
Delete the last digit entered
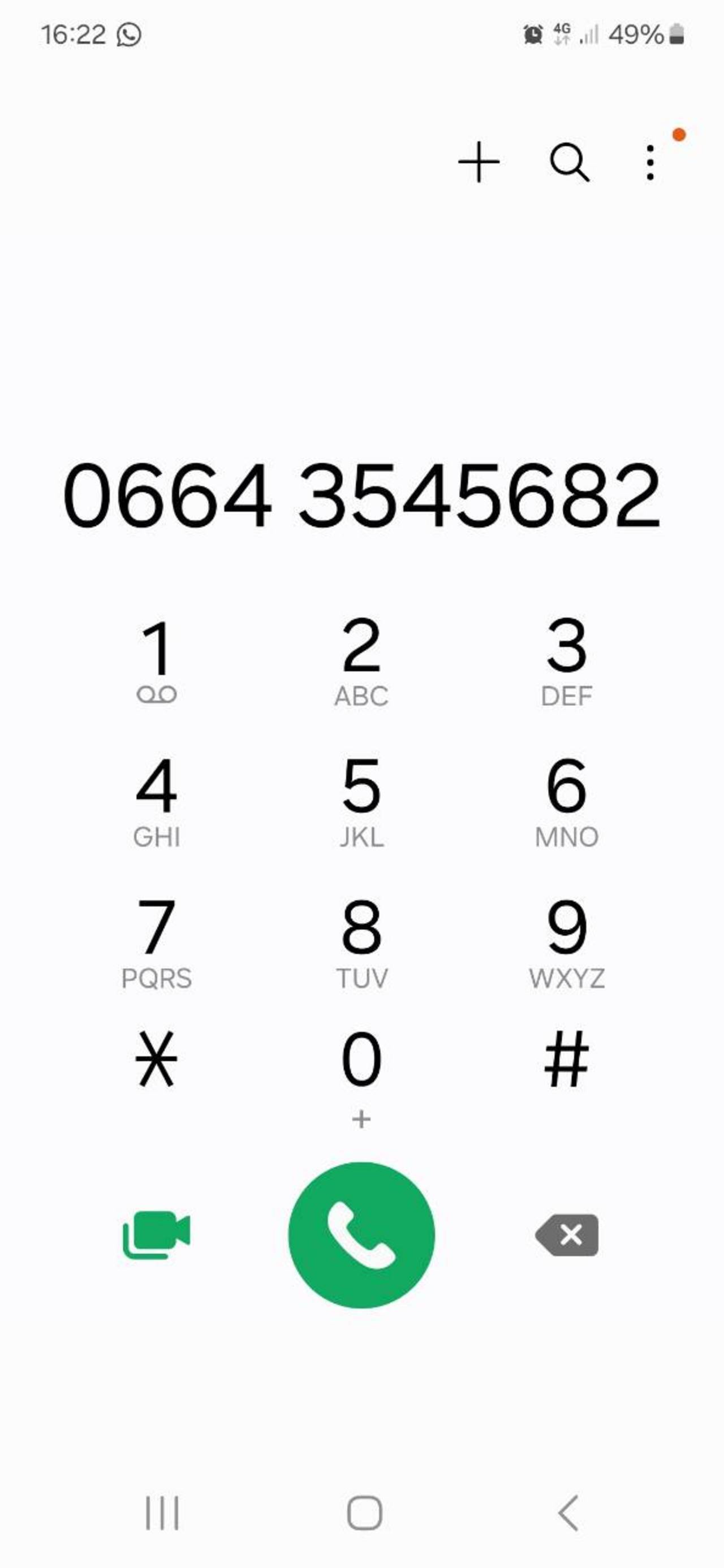click(x=566, y=1235)
